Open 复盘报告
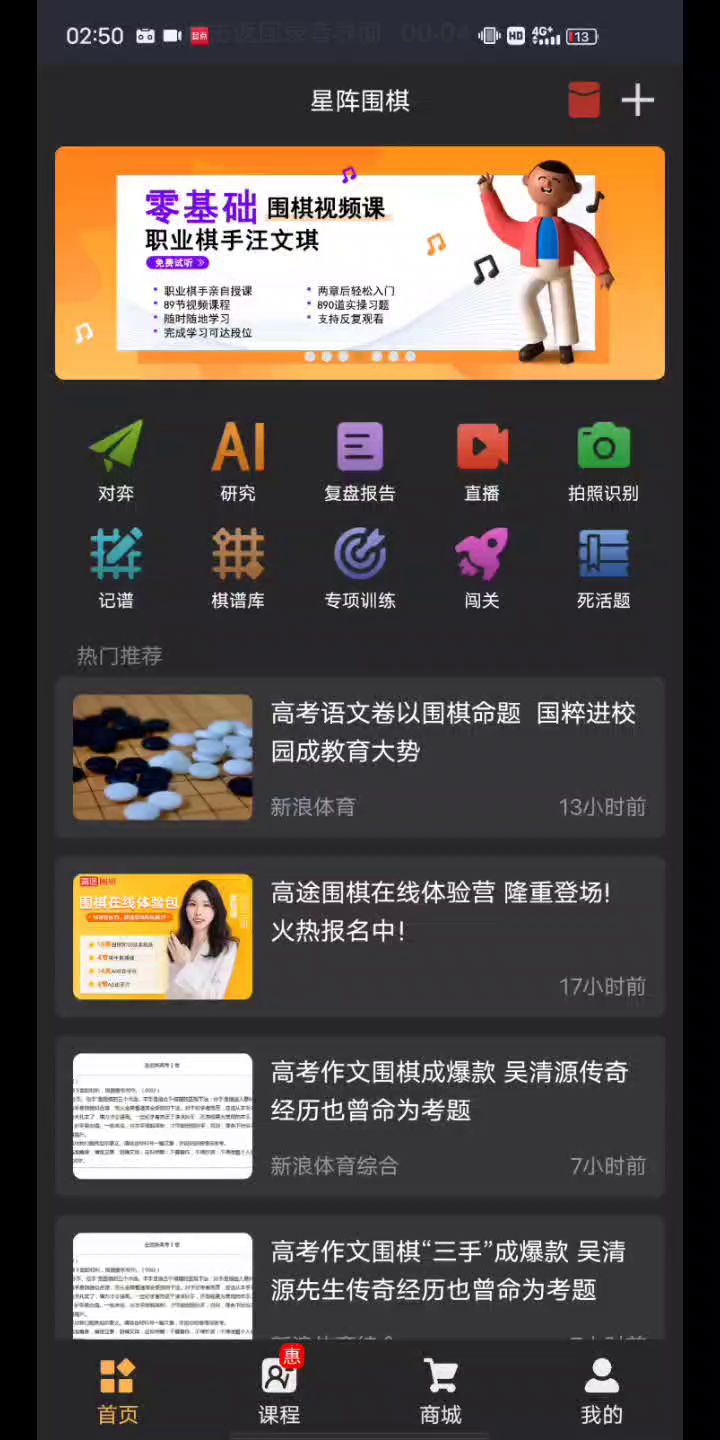 pos(360,461)
